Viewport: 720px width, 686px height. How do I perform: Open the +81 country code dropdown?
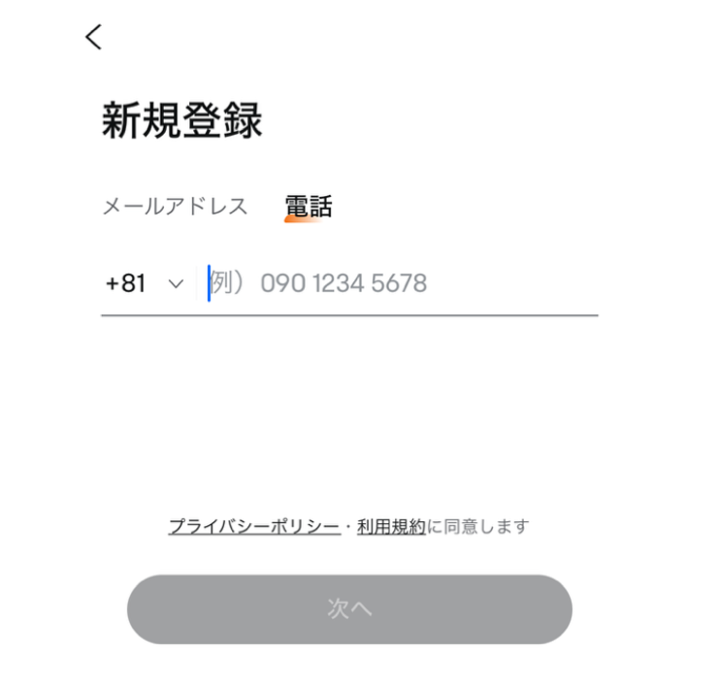pyautogui.click(x=145, y=284)
